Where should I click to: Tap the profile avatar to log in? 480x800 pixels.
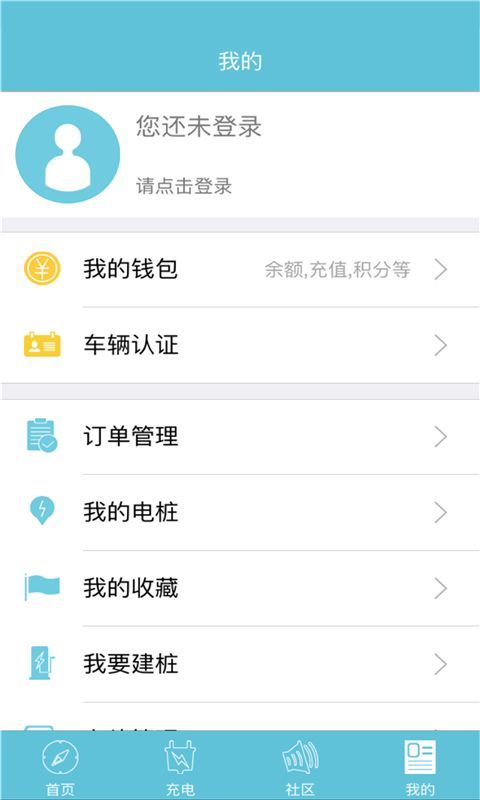click(68, 154)
